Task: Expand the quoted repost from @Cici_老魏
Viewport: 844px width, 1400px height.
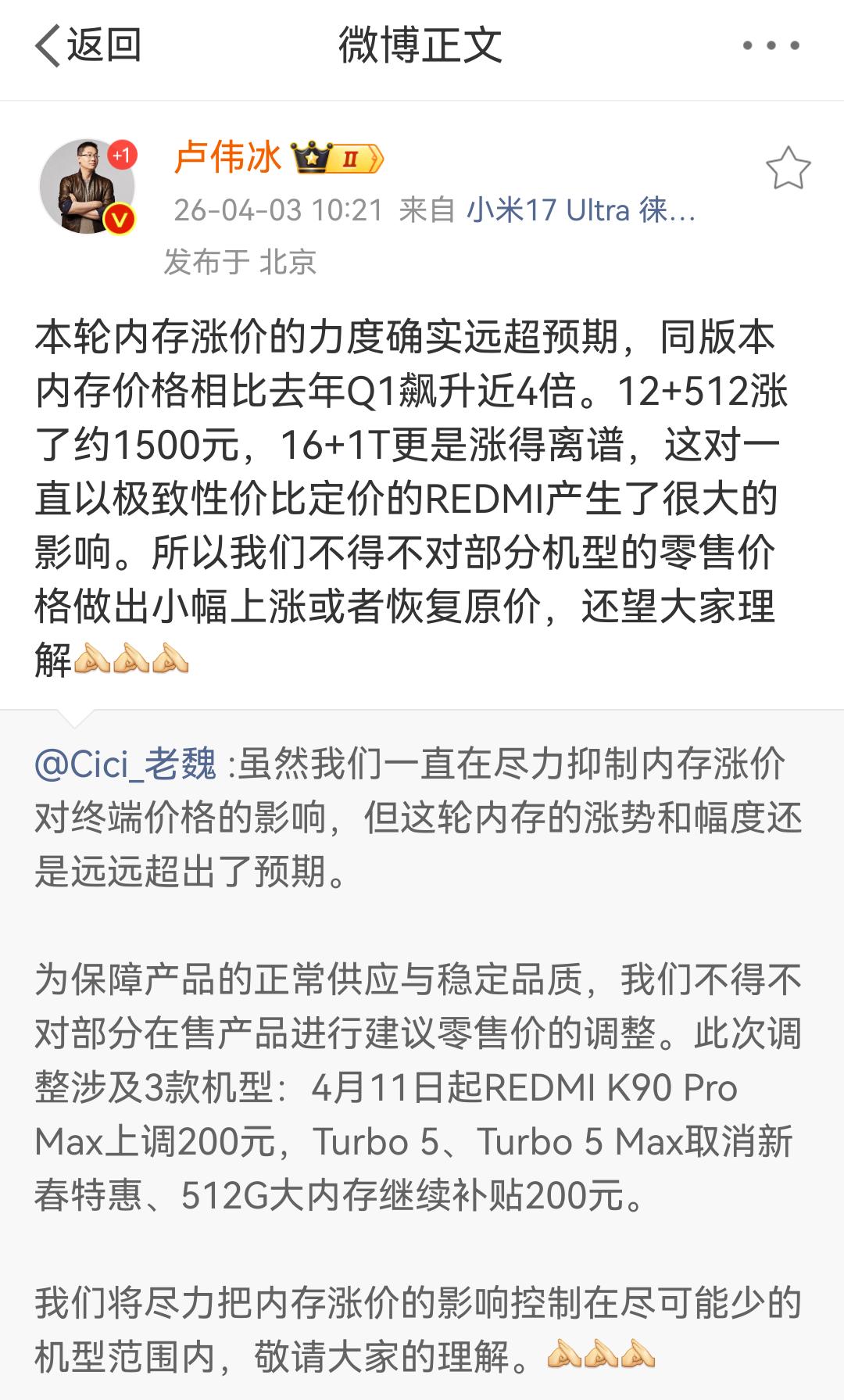Action: coord(422,1016)
